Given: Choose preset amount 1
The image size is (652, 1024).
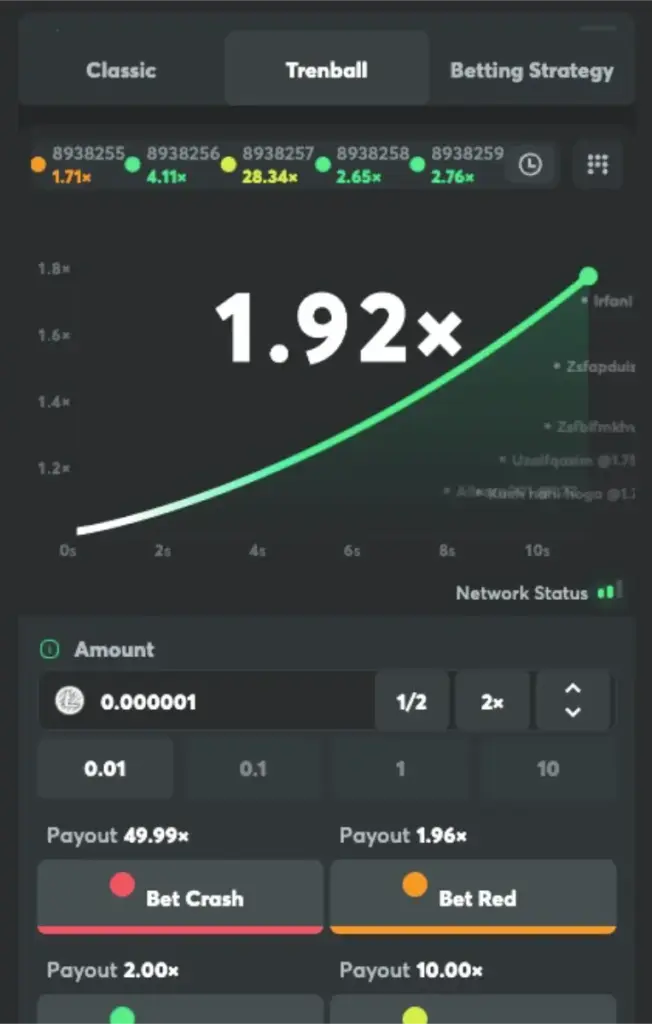Looking at the screenshot, I should [400, 769].
